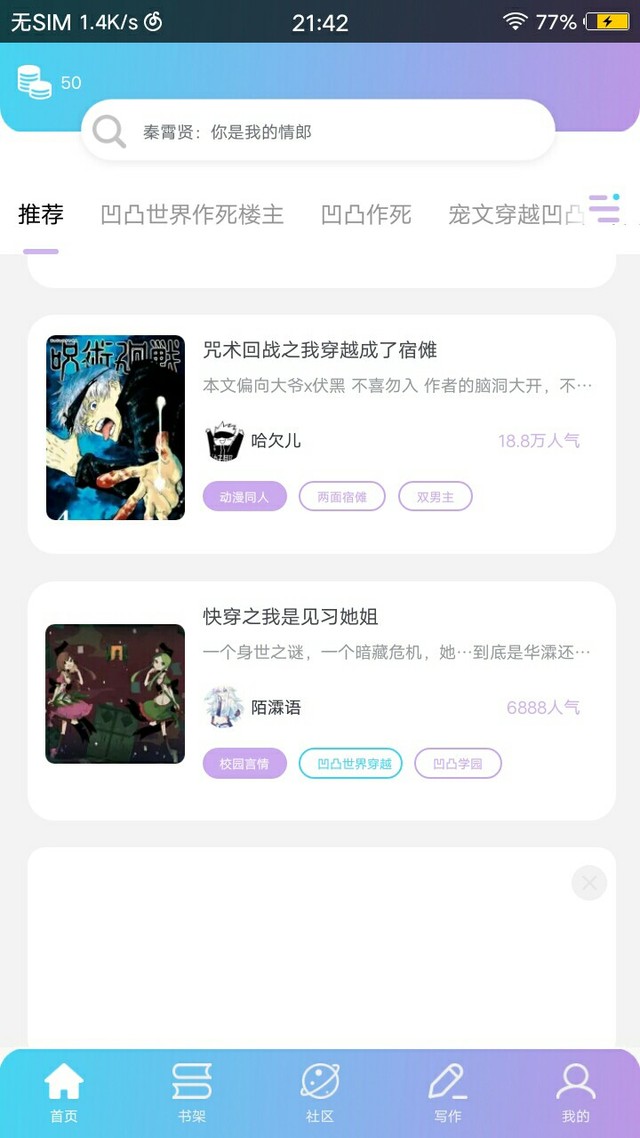
Task: Open the 社区 community tab
Action: (x=319, y=1093)
